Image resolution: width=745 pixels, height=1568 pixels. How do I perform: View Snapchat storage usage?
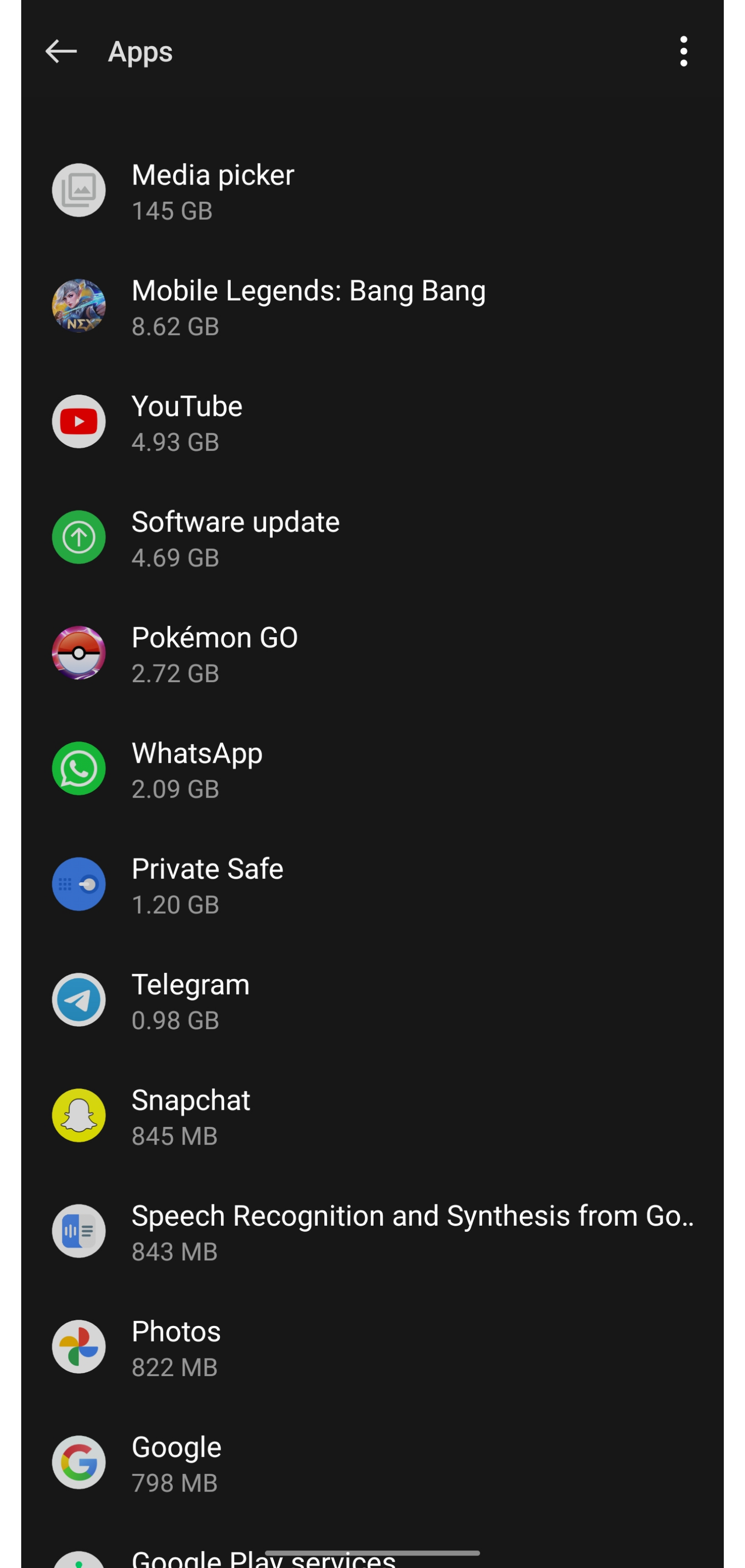pos(371,1117)
